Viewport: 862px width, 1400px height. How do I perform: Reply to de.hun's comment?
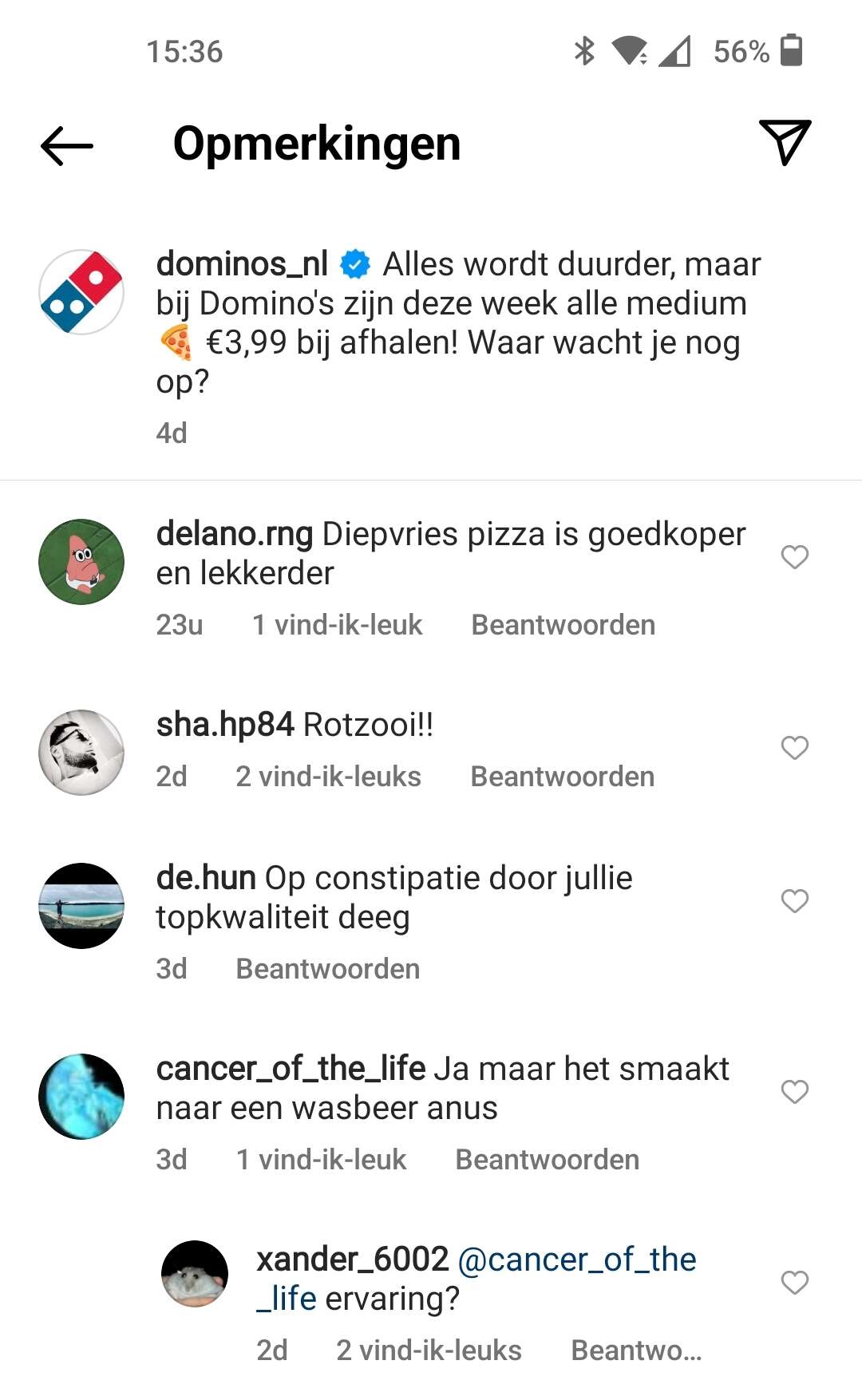(328, 969)
